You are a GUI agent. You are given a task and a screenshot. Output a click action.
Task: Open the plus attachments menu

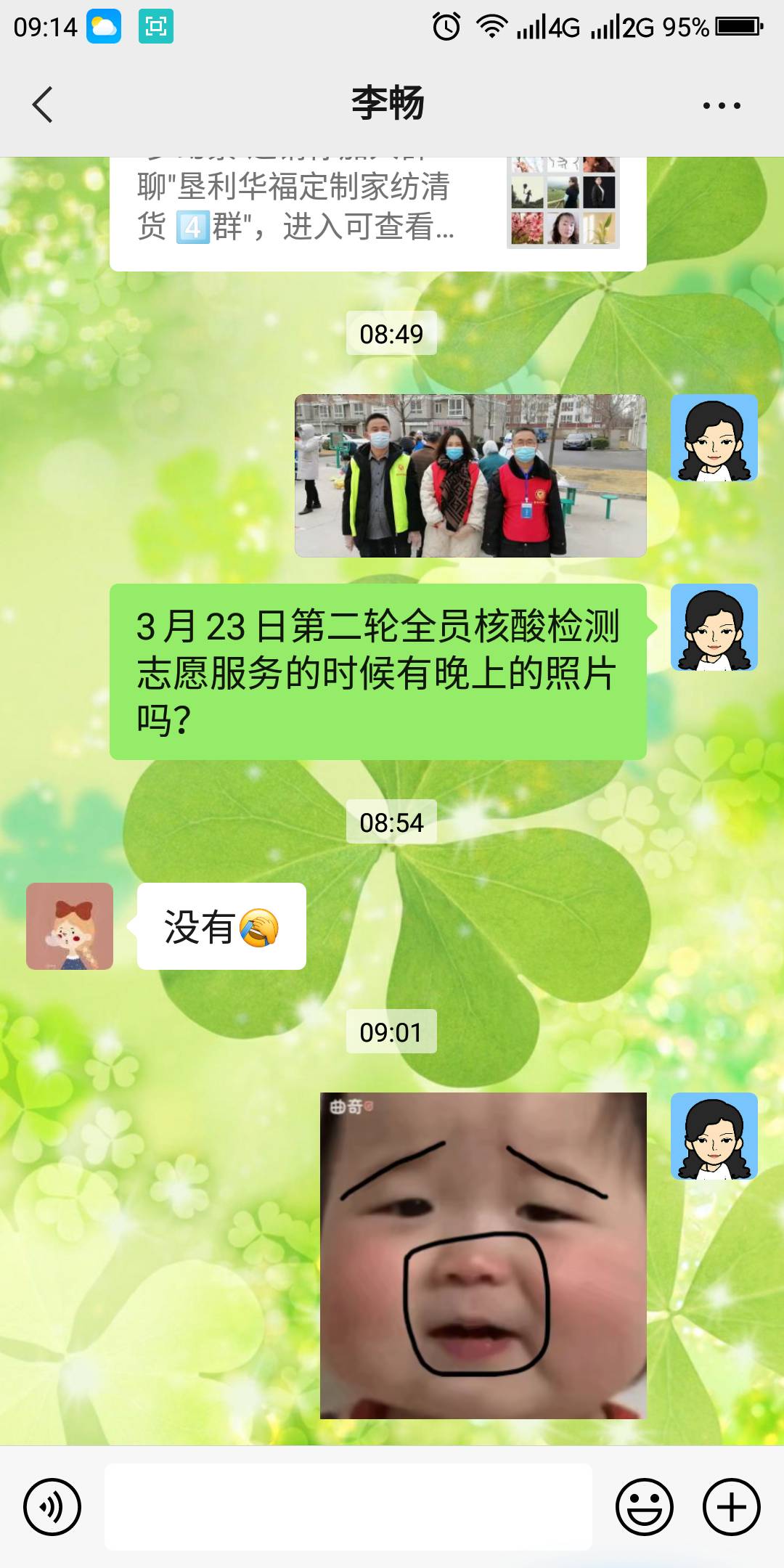click(732, 1507)
